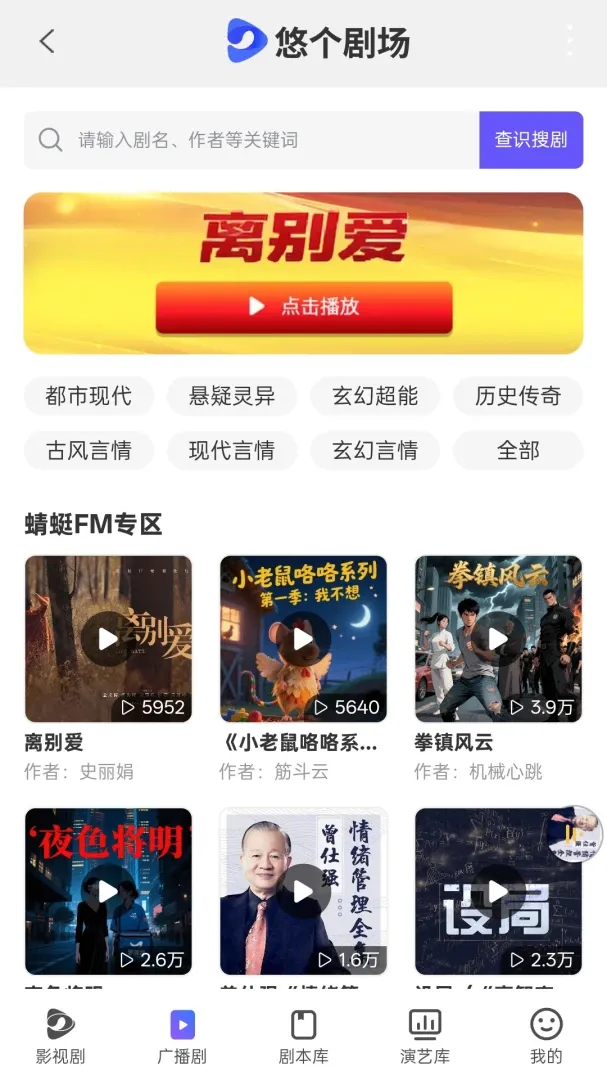Viewport: 607px width, 1080px height.
Task: Open the 小老鼠咯咯系列 audio drama card
Action: (303, 638)
